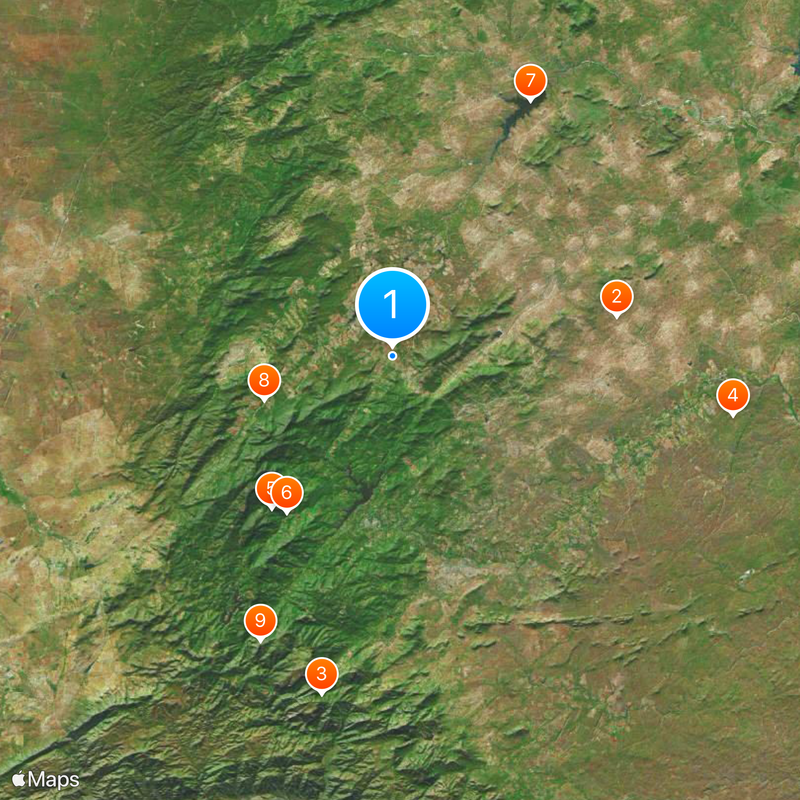Select the orange pin labeled 4
The height and width of the screenshot is (800, 800).
733,396
